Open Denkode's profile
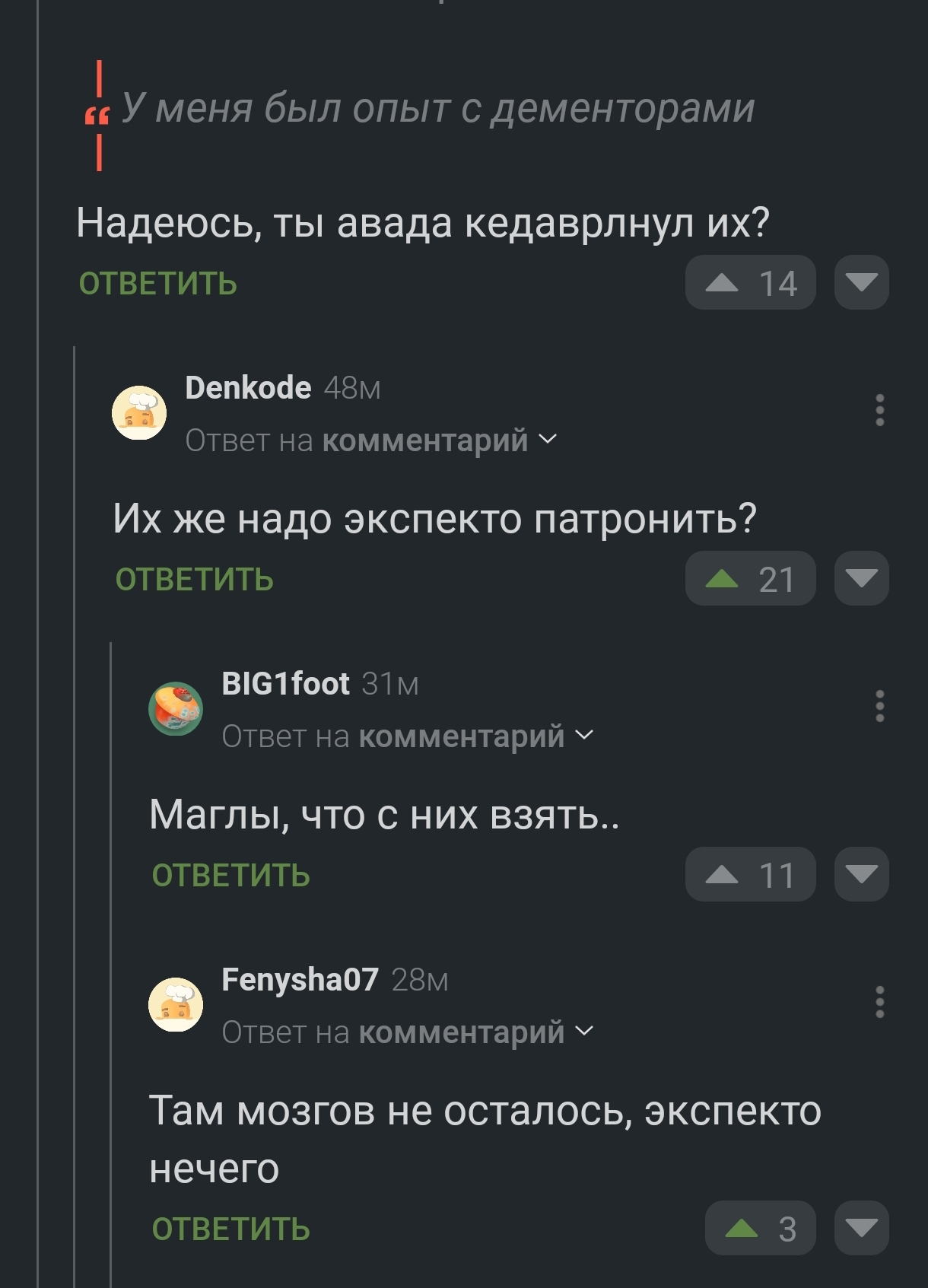 click(248, 388)
